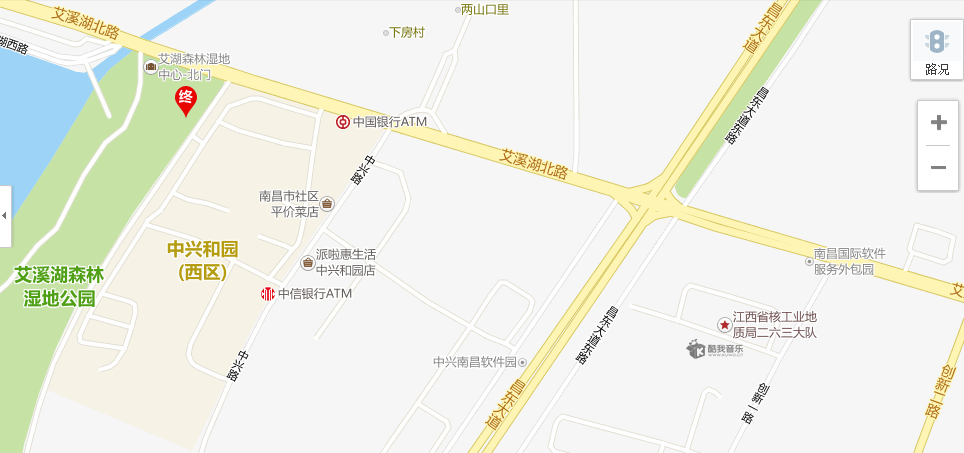Screen dimensions: 964x453
Task: Select 派啦惠生活中兴和园店 on the map
Action: [308, 262]
